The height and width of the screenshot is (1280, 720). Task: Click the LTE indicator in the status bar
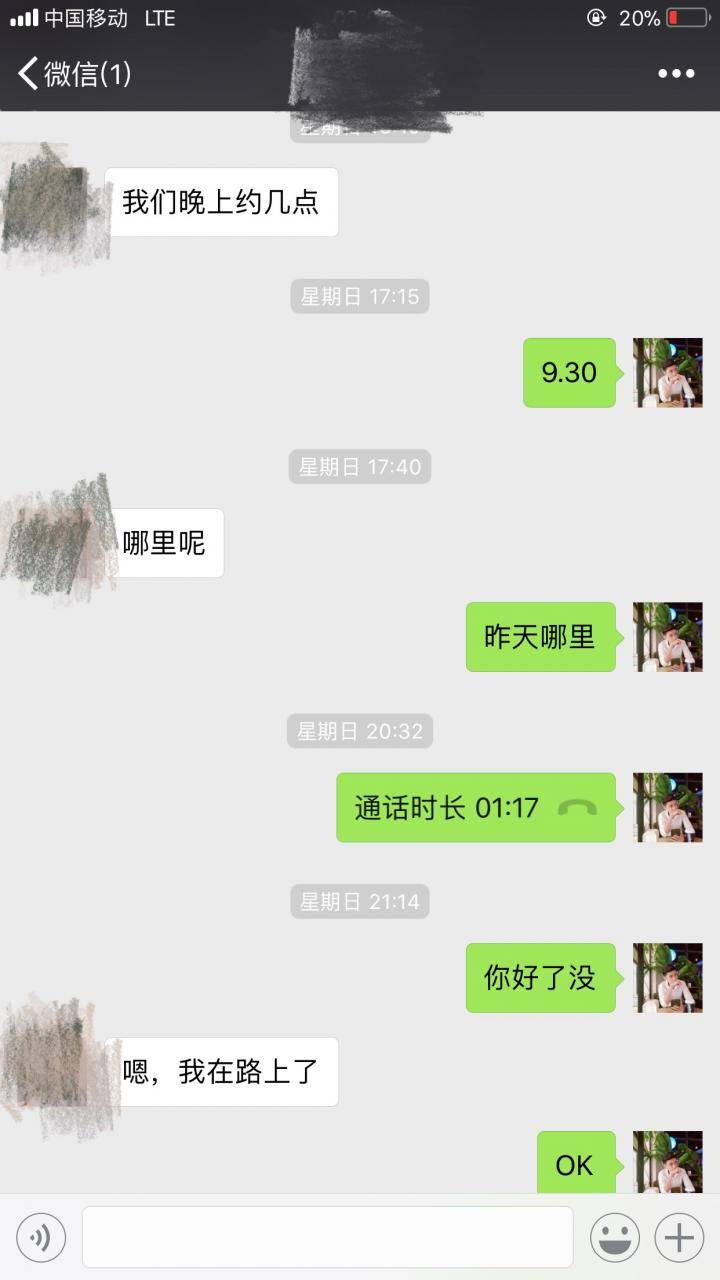[161, 16]
